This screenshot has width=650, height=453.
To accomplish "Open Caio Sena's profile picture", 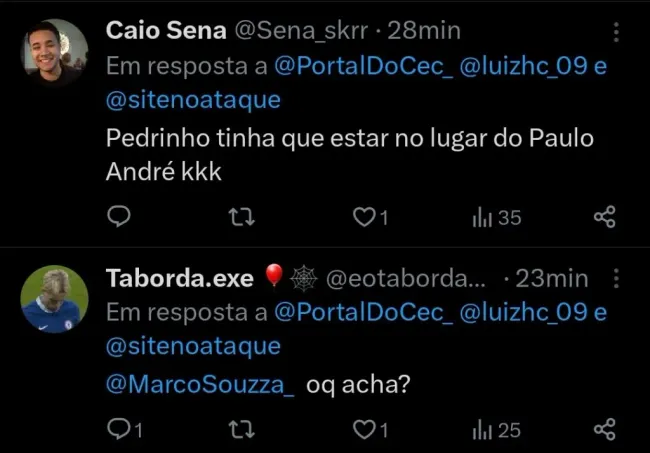I will pyautogui.click(x=55, y=53).
